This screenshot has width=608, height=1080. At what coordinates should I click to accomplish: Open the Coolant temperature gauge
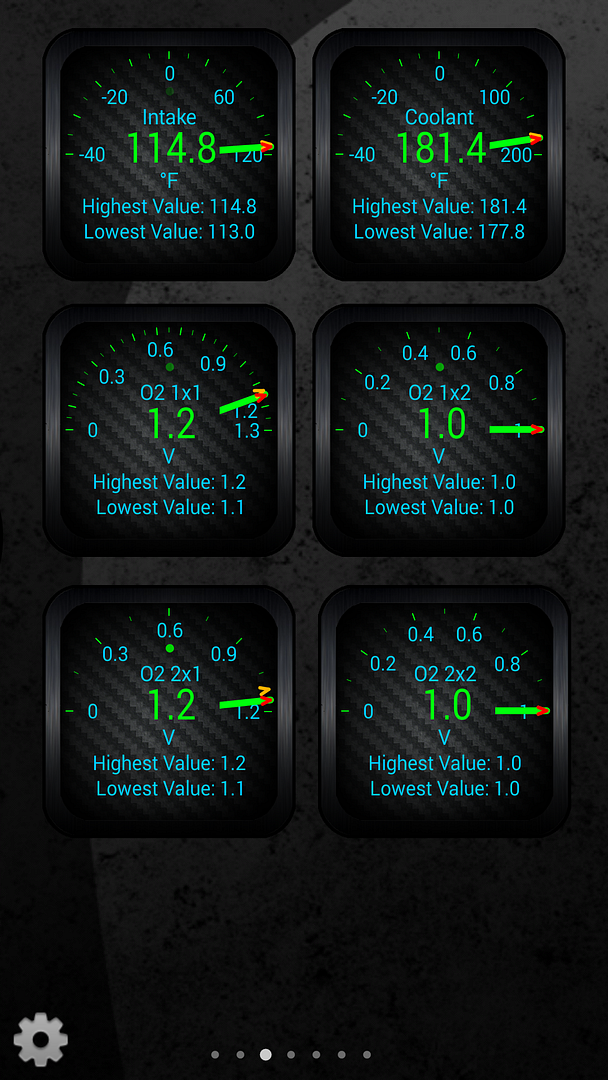coord(439,155)
